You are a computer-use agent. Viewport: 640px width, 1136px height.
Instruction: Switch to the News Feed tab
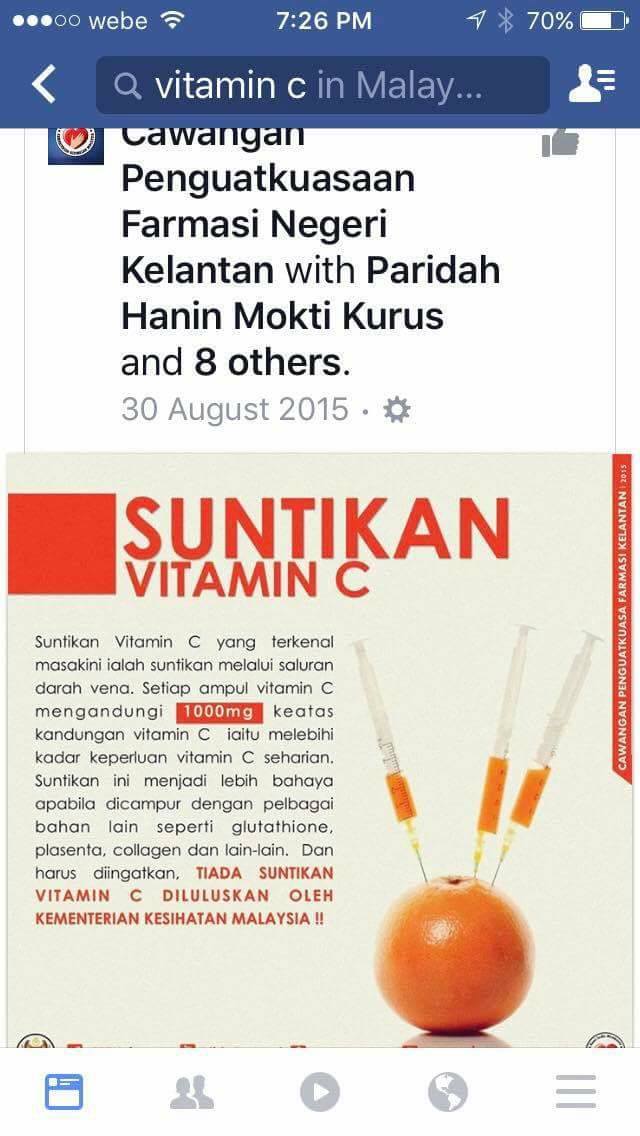pos(64,1092)
